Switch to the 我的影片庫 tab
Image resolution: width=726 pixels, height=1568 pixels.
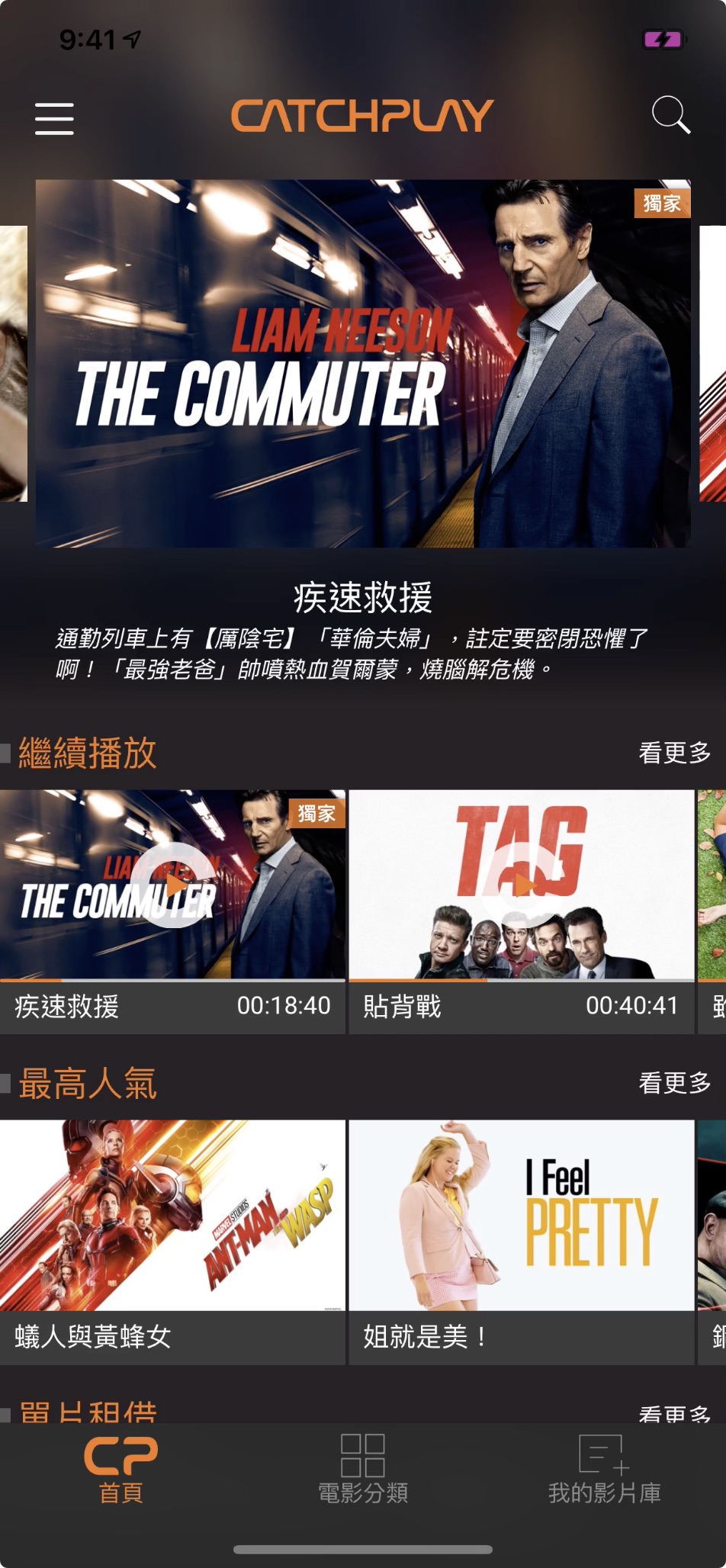604,1469
